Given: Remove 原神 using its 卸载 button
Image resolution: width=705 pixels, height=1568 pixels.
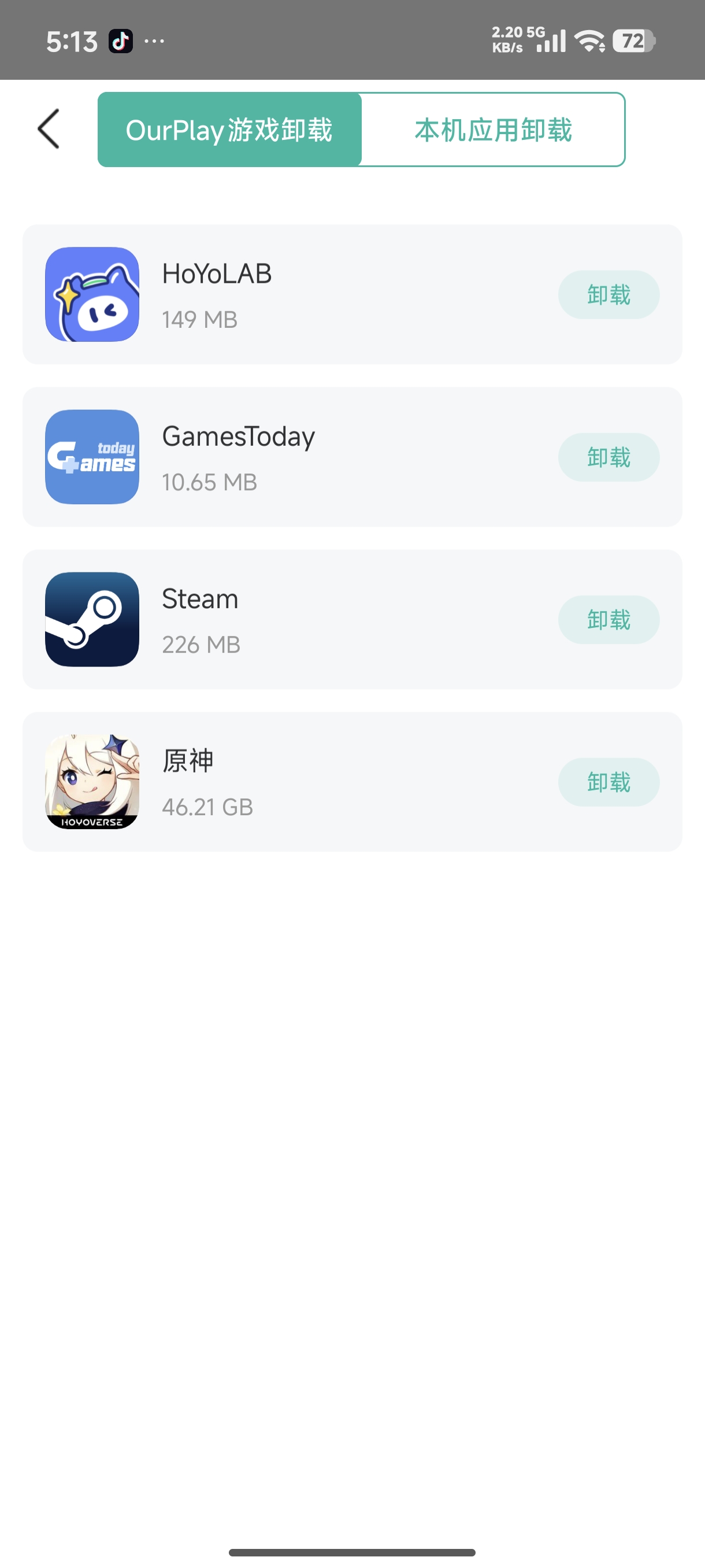Looking at the screenshot, I should (608, 782).
